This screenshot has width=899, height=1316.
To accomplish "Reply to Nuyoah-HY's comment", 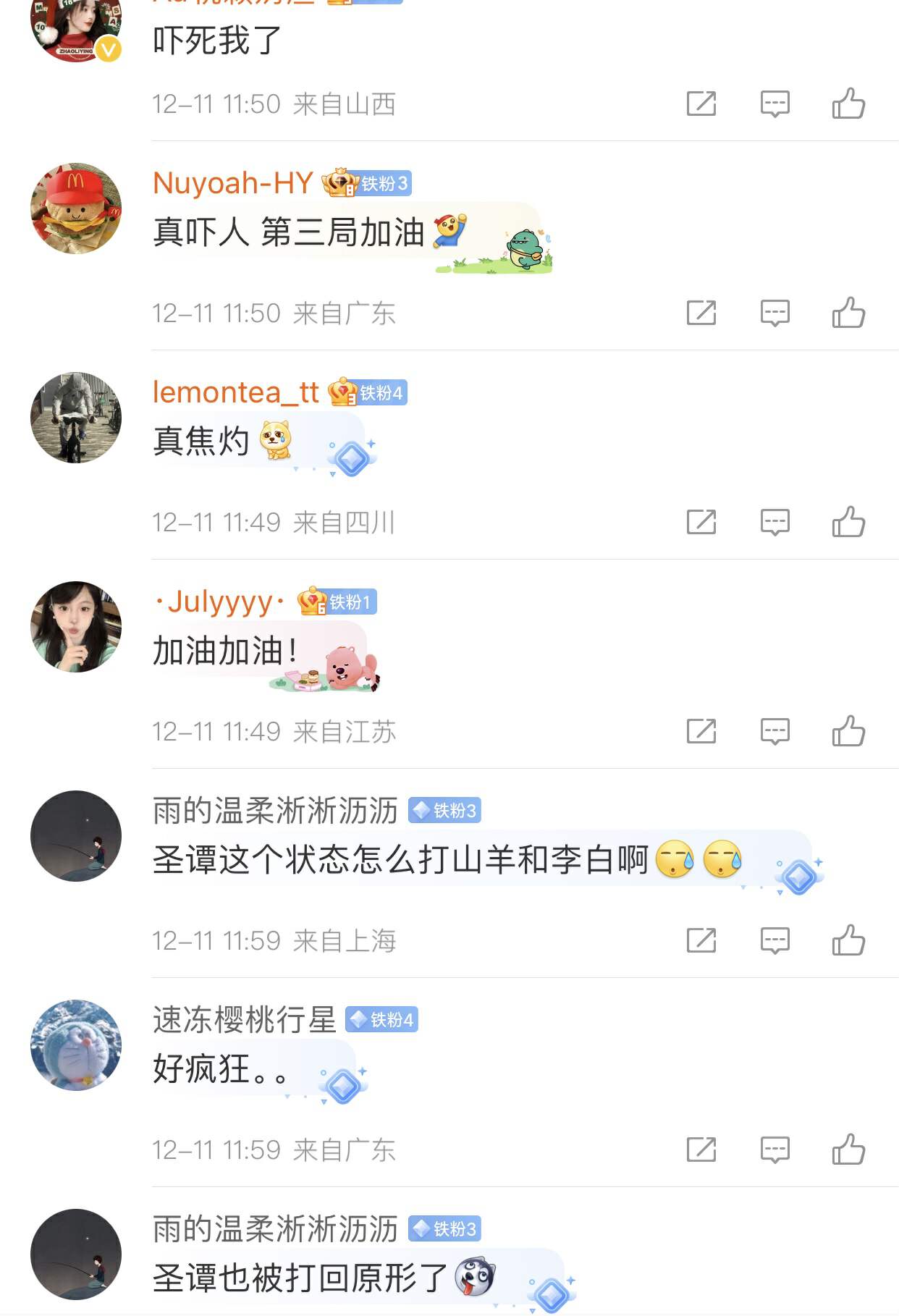I will click(x=775, y=313).
